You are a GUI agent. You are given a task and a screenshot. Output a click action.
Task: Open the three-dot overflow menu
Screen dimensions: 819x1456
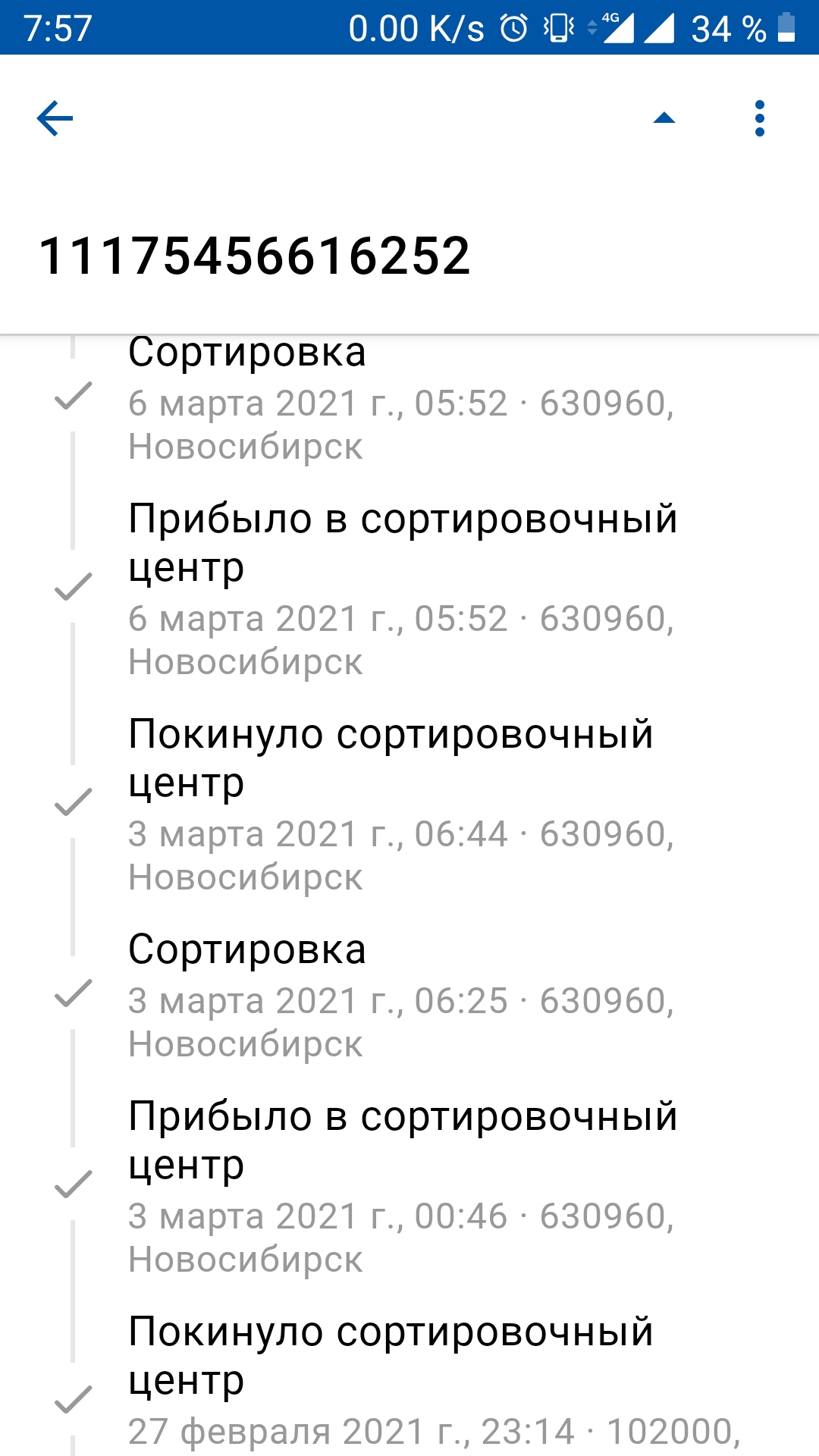click(760, 118)
